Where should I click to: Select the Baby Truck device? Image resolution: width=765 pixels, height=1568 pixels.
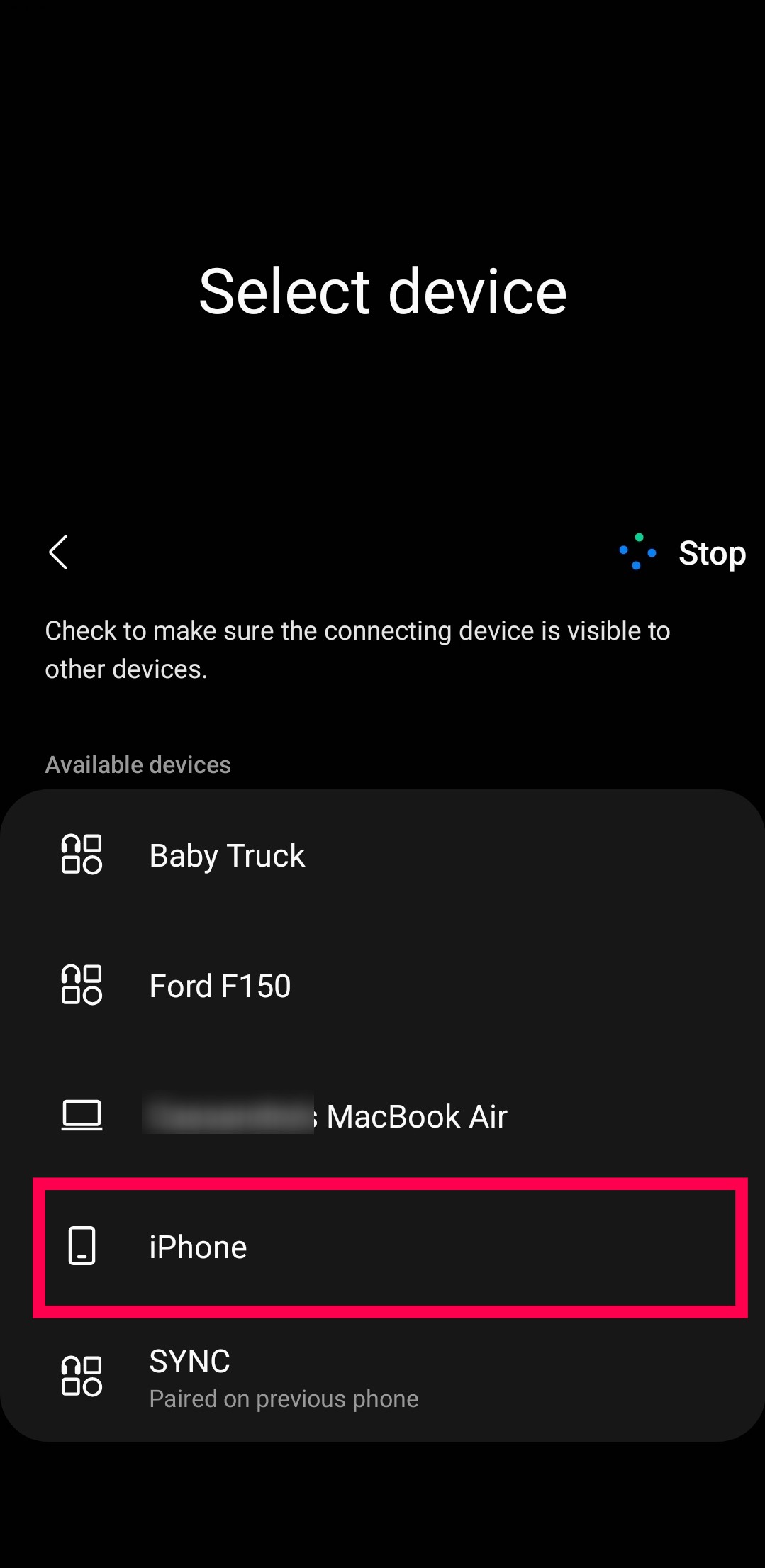[227, 855]
